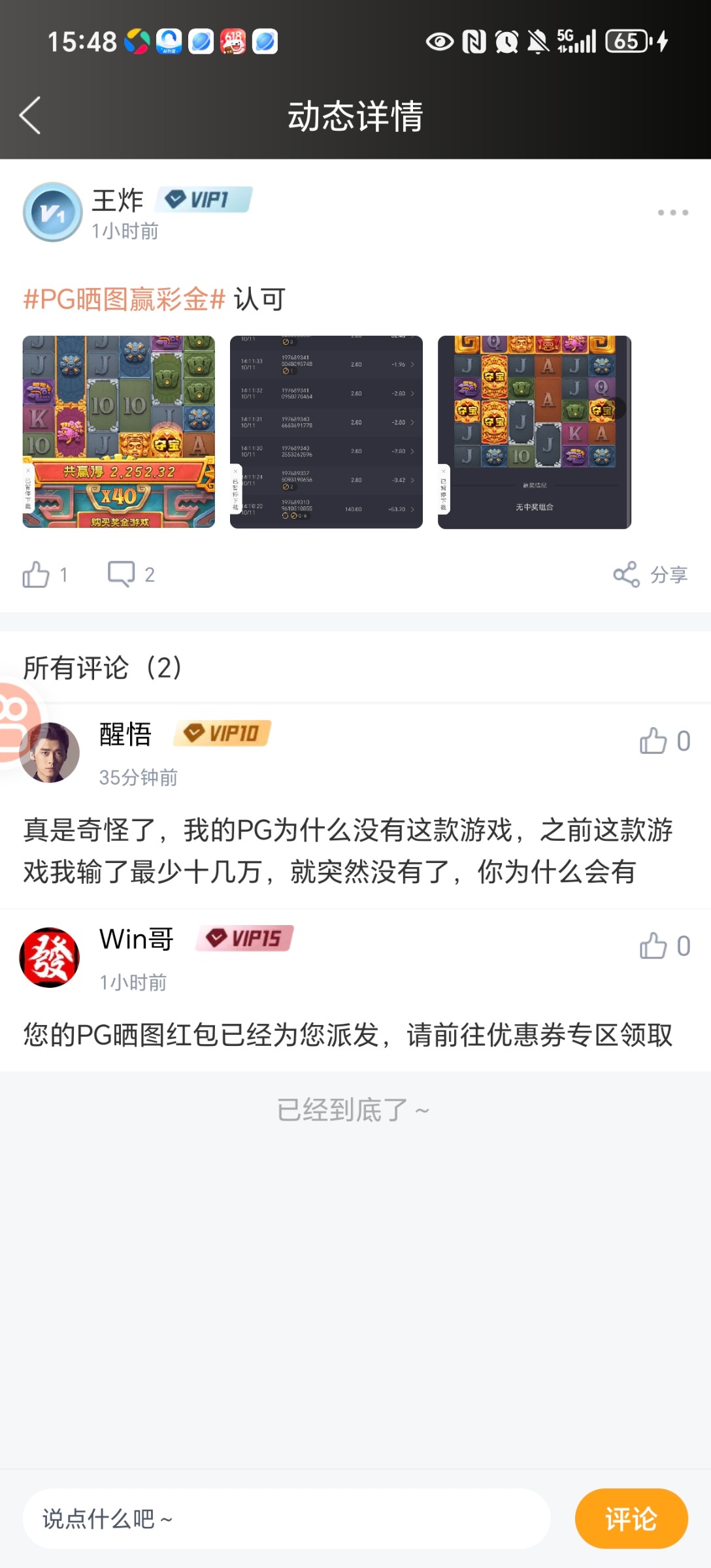Like 王炸's post
711x1568 pixels.
pyautogui.click(x=37, y=575)
